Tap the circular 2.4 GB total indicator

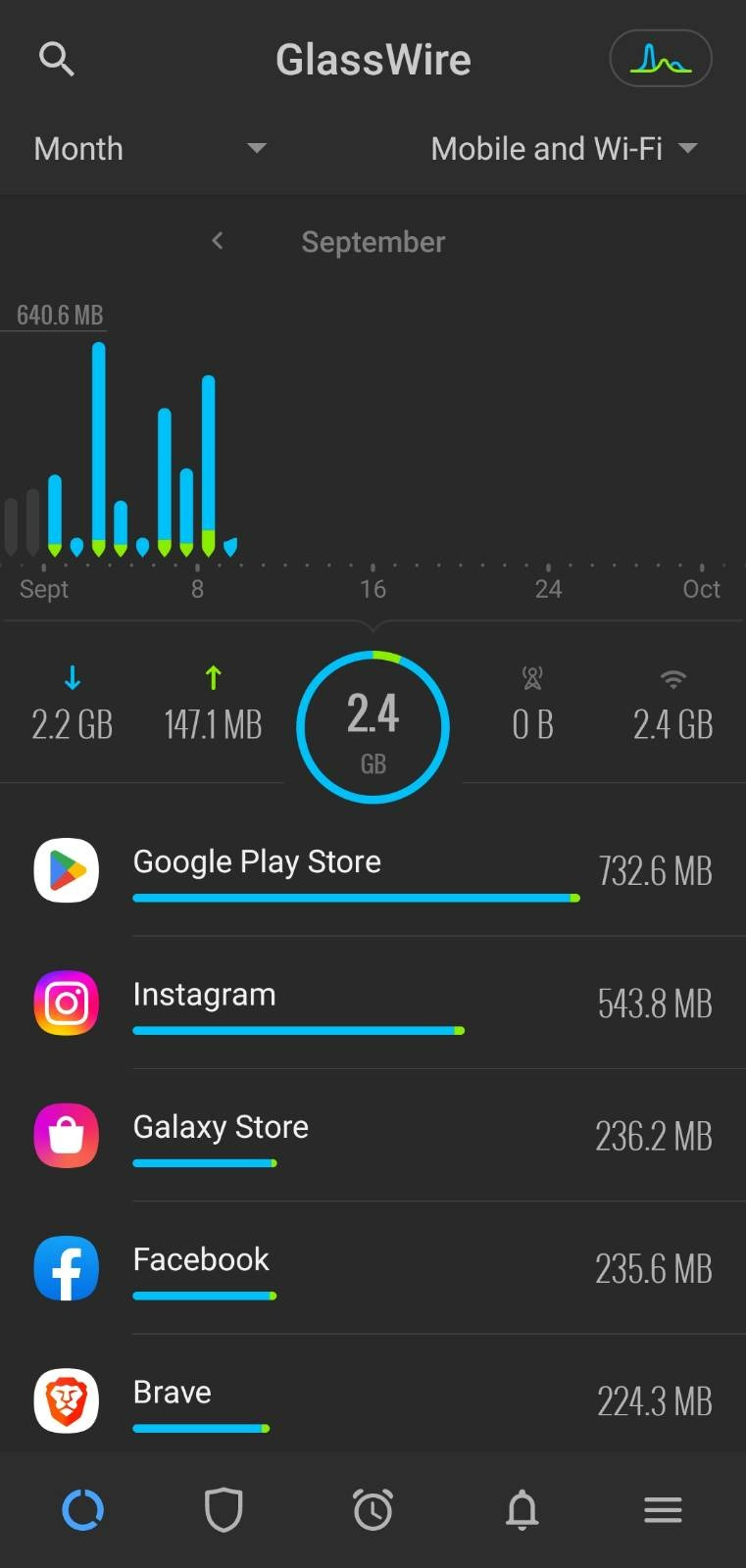coord(373,725)
